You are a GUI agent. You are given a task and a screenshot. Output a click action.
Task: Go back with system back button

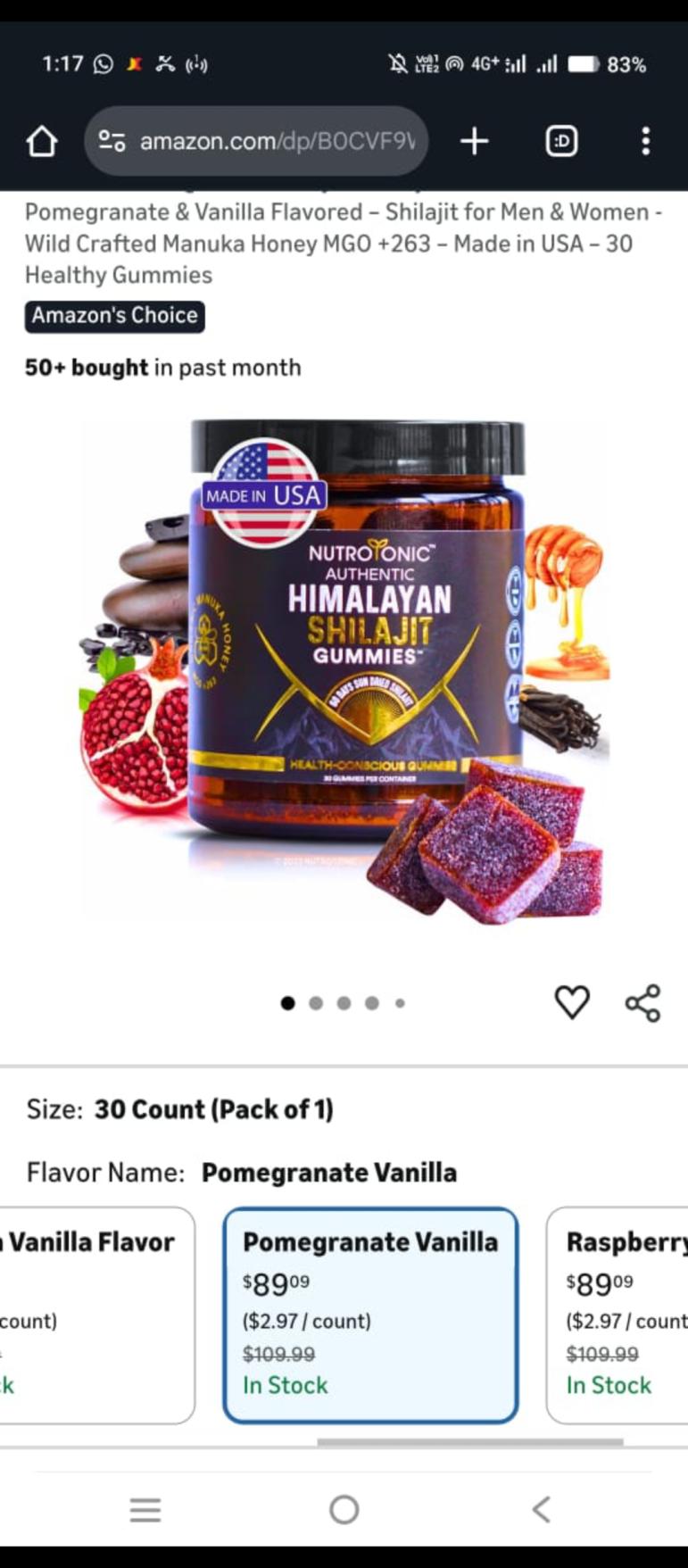tap(541, 1509)
